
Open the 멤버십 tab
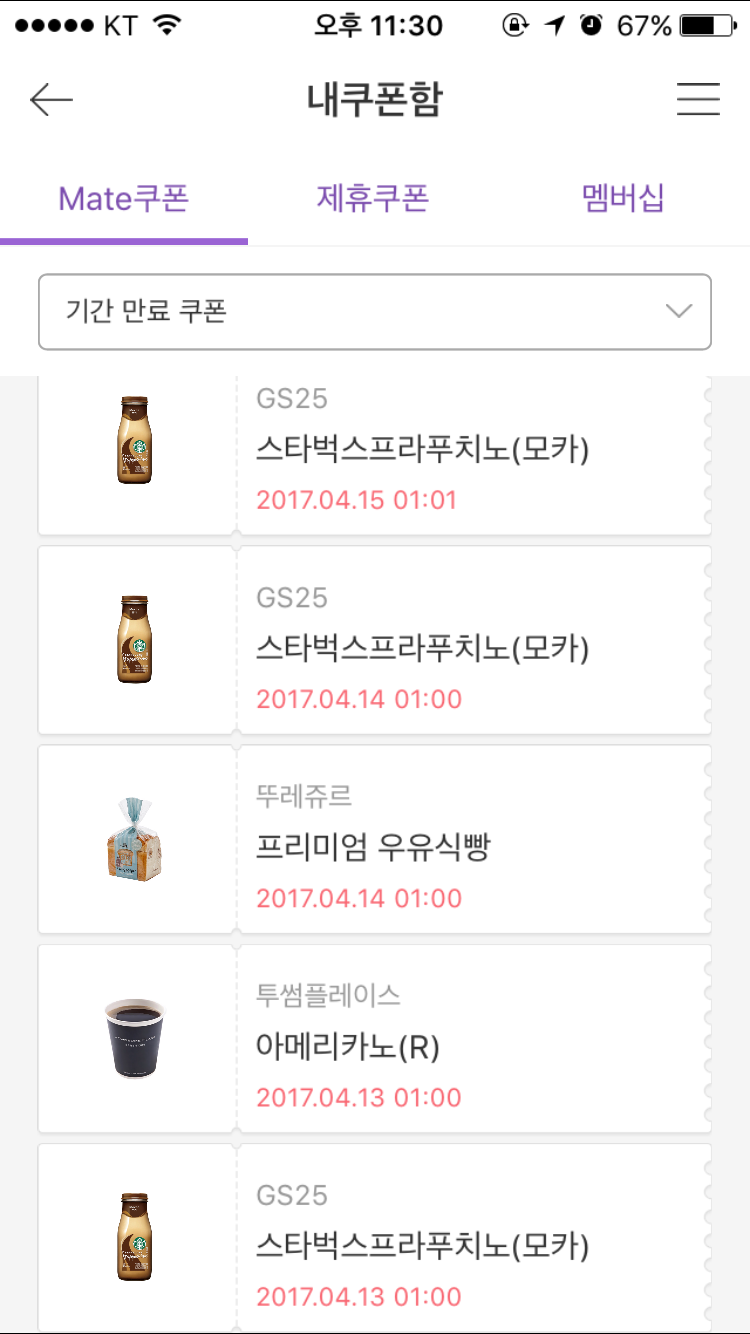[623, 198]
